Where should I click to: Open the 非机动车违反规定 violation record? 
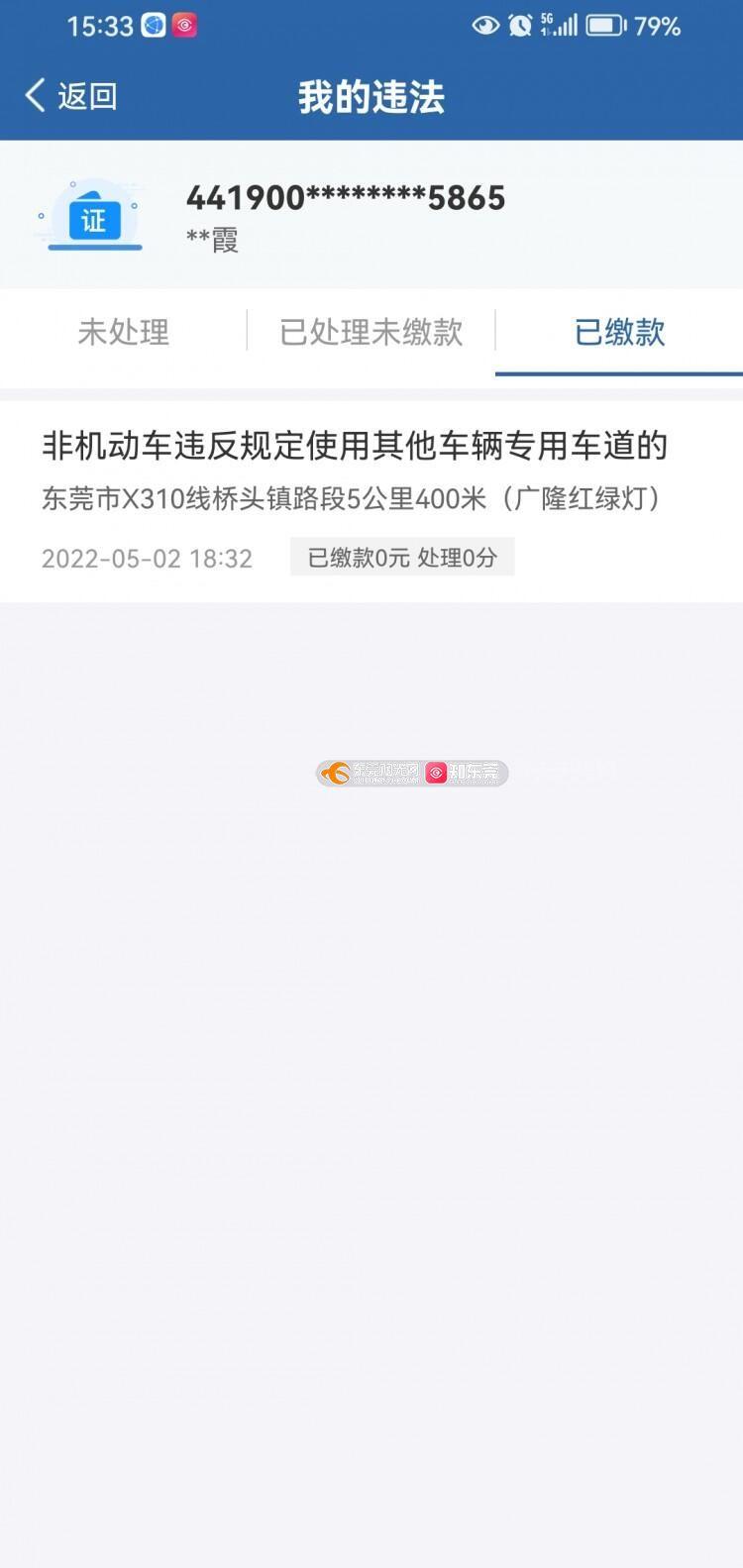click(x=371, y=501)
